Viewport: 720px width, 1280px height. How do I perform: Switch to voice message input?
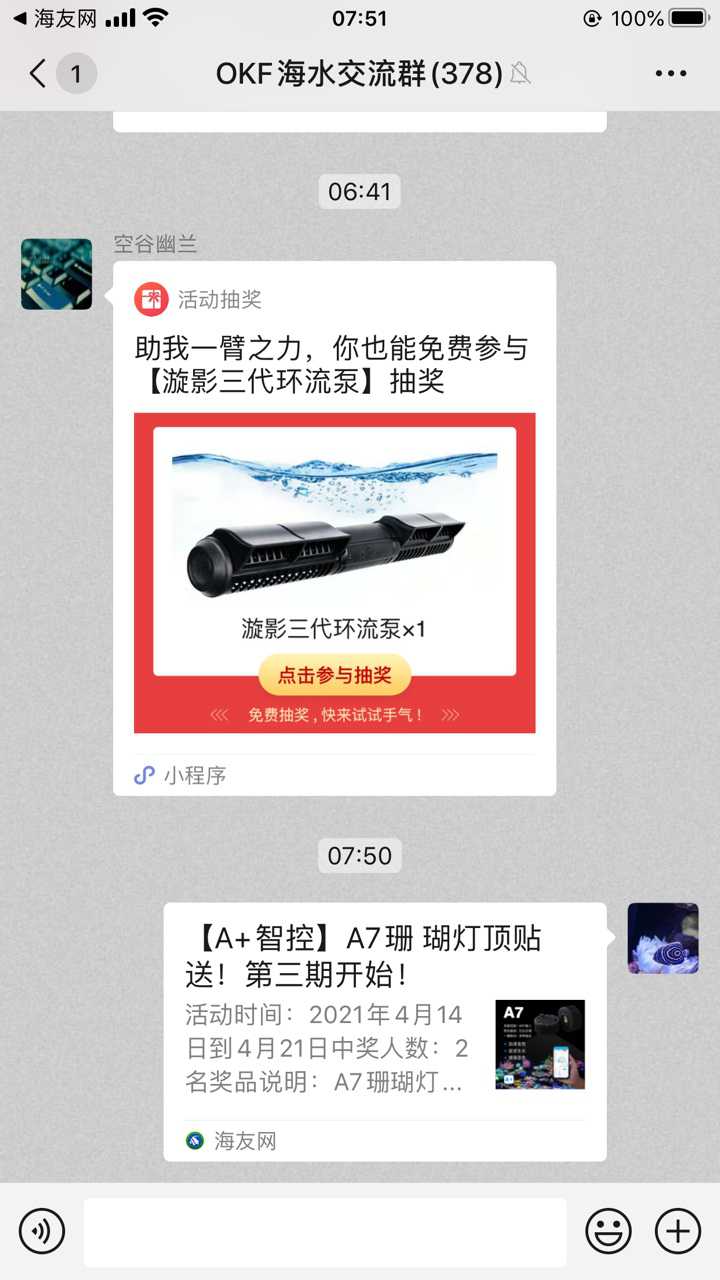tap(42, 1230)
